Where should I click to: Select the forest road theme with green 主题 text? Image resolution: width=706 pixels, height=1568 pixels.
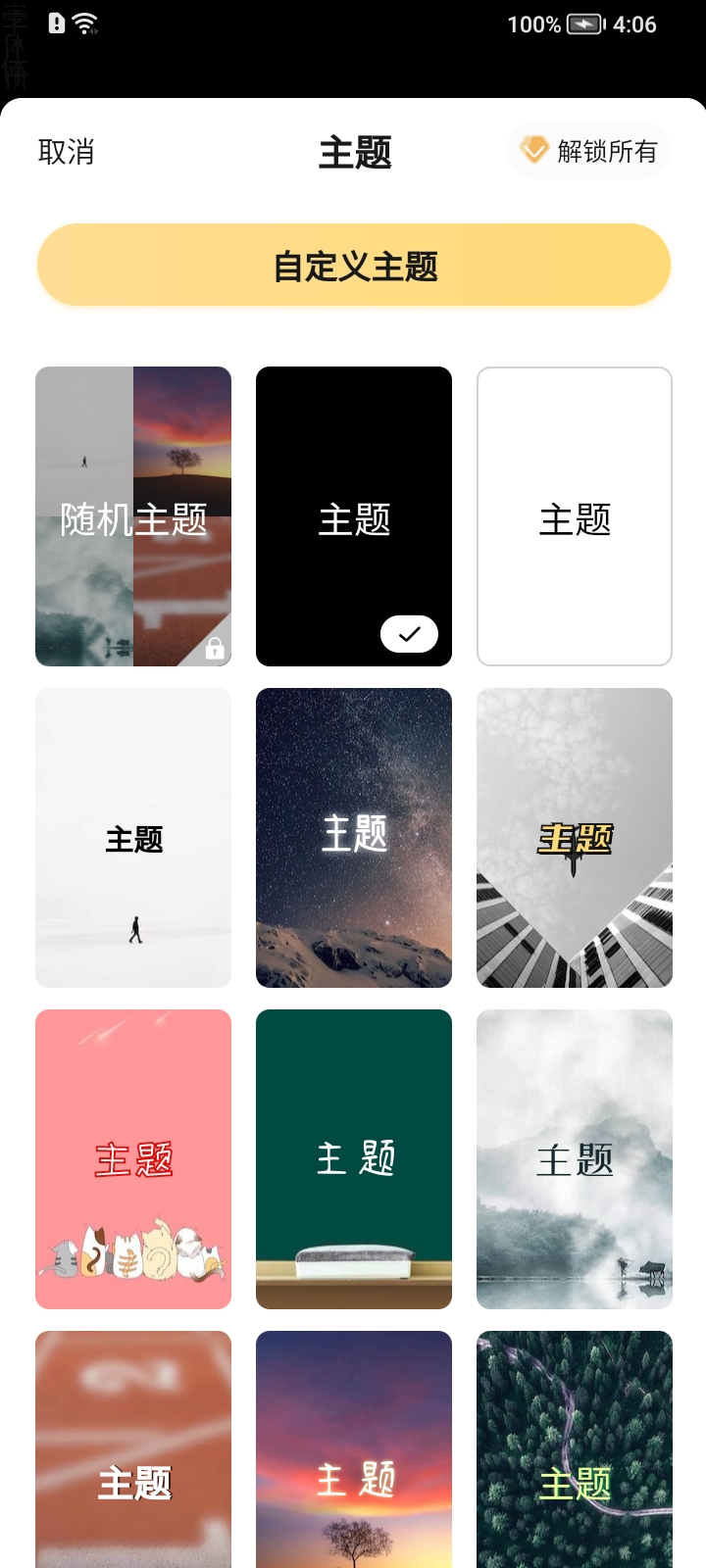pyautogui.click(x=574, y=1448)
